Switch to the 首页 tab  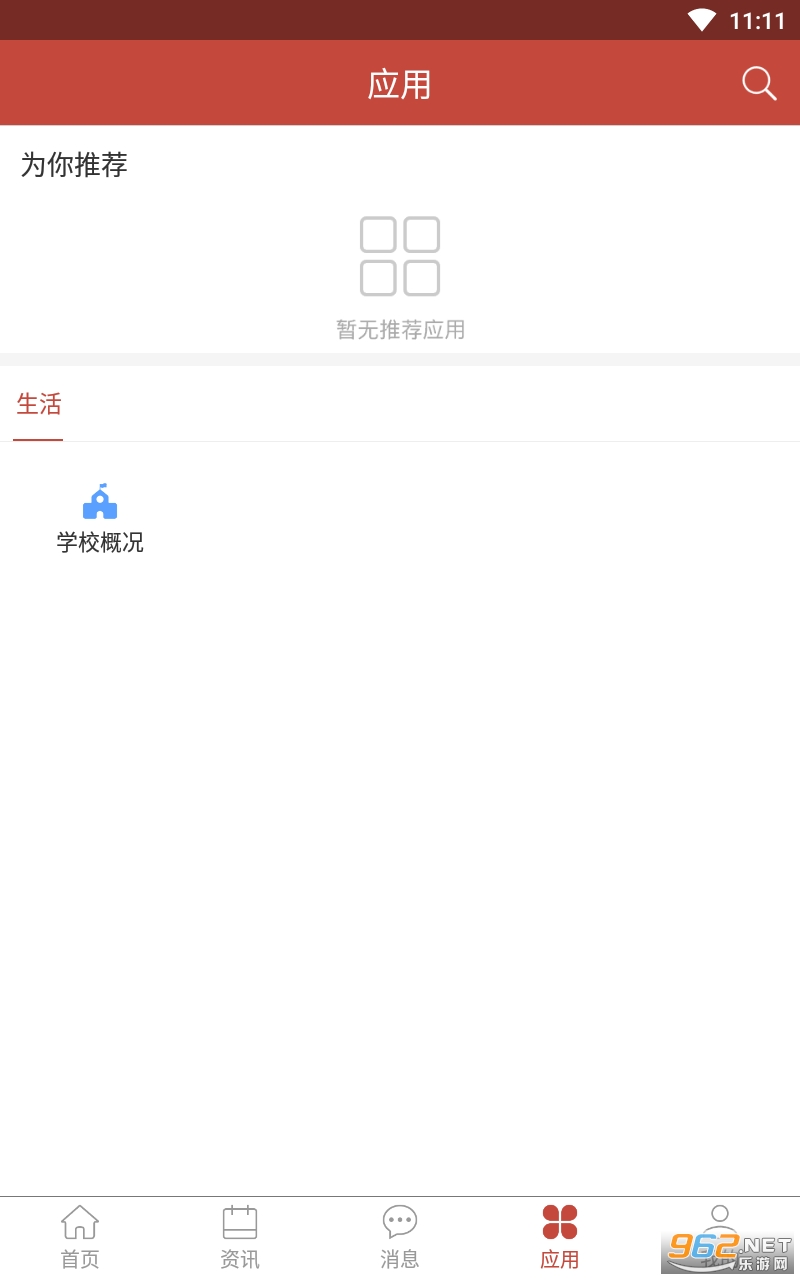click(80, 1236)
